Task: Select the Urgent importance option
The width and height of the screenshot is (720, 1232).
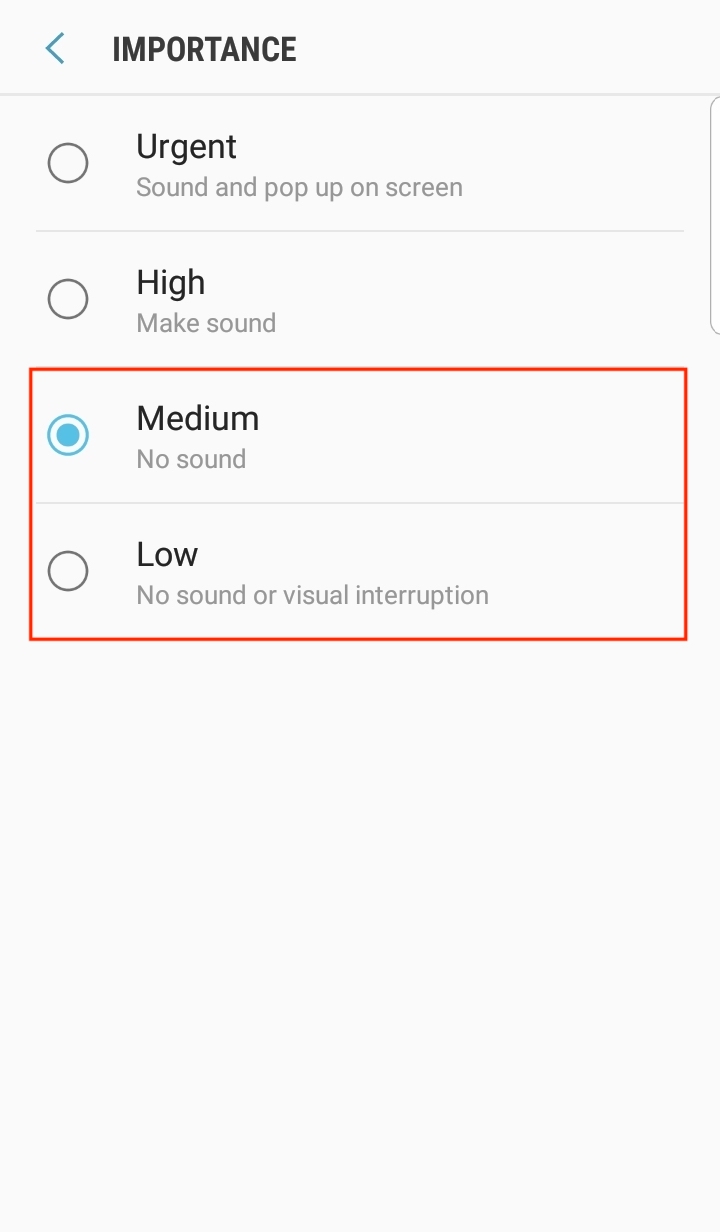Action: tap(68, 163)
